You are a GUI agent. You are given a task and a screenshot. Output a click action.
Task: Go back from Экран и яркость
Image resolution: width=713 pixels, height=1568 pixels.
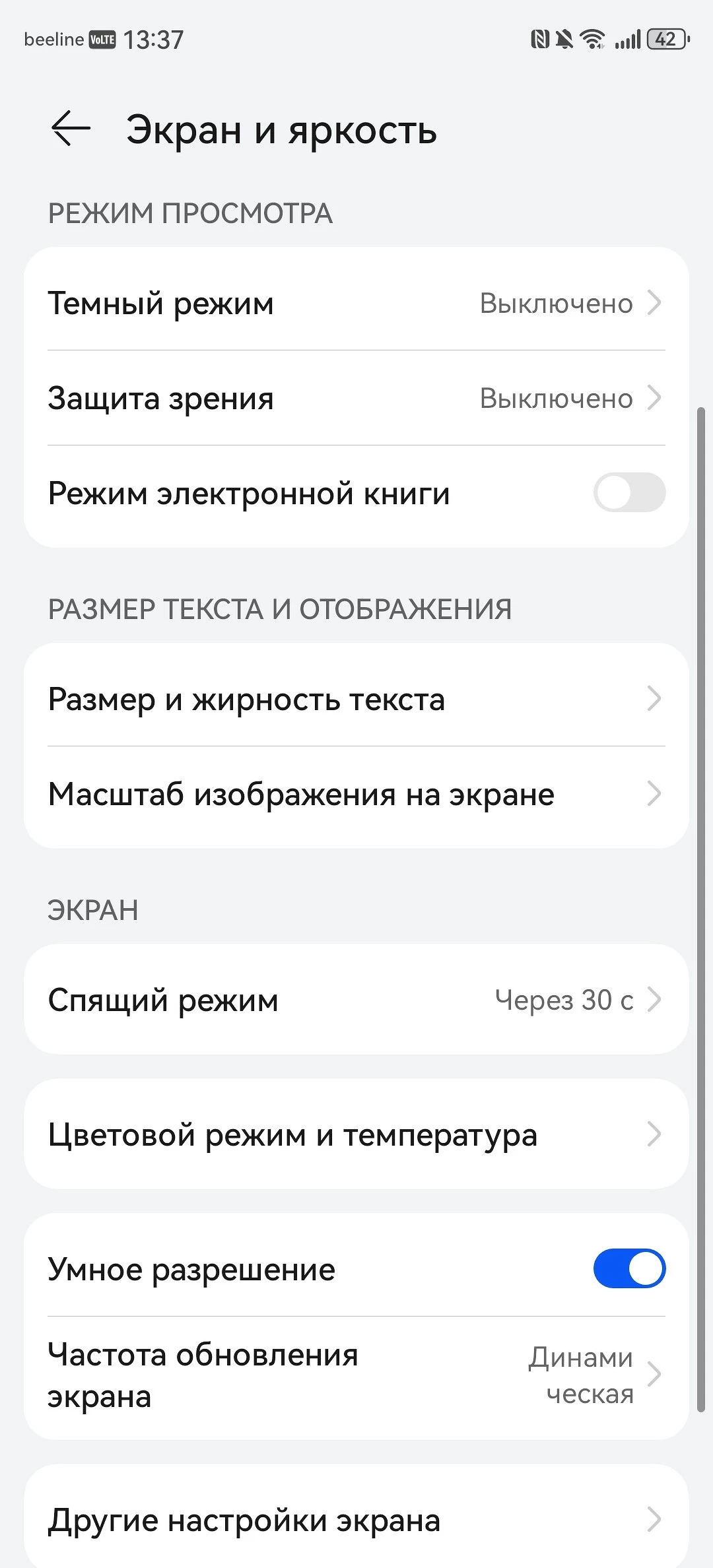coord(71,128)
